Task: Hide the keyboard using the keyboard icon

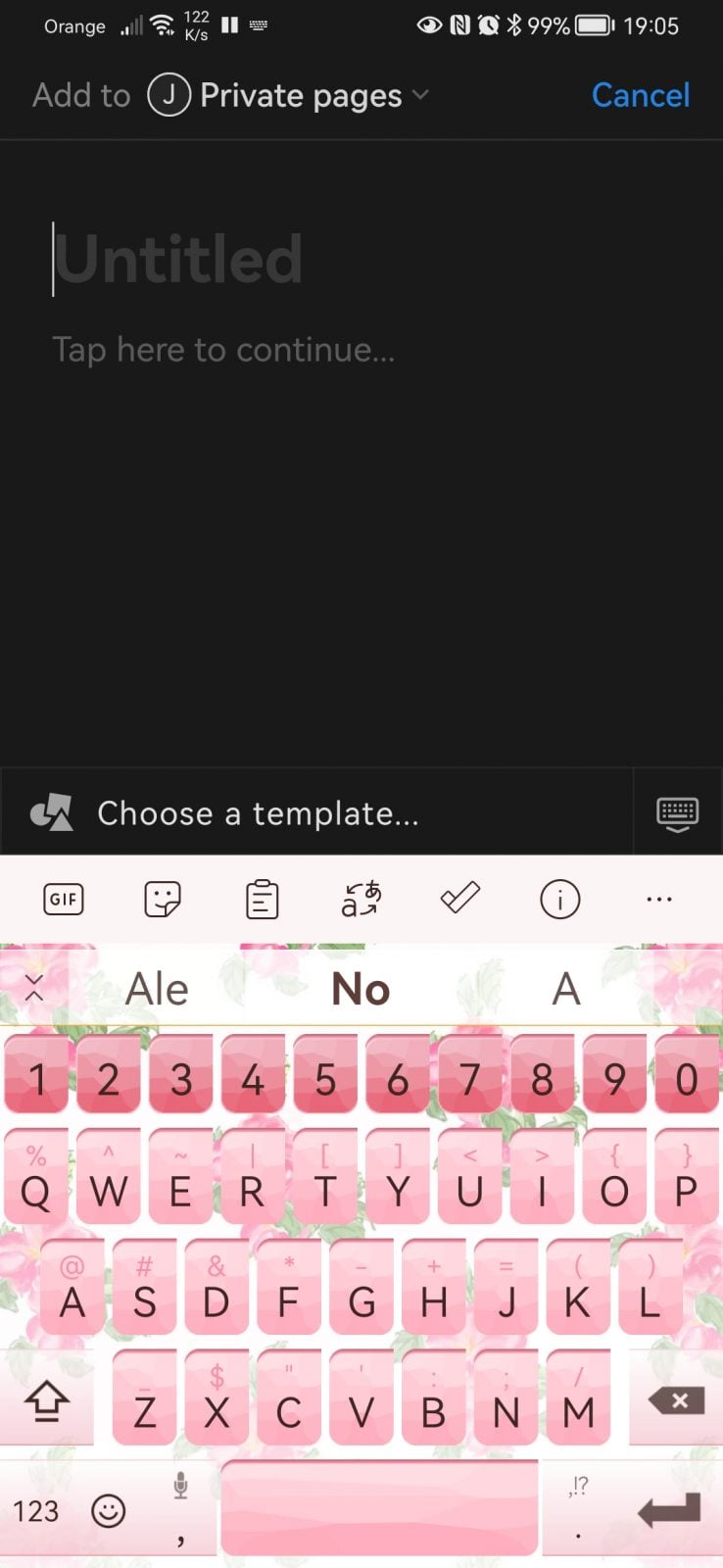Action: pos(677,813)
